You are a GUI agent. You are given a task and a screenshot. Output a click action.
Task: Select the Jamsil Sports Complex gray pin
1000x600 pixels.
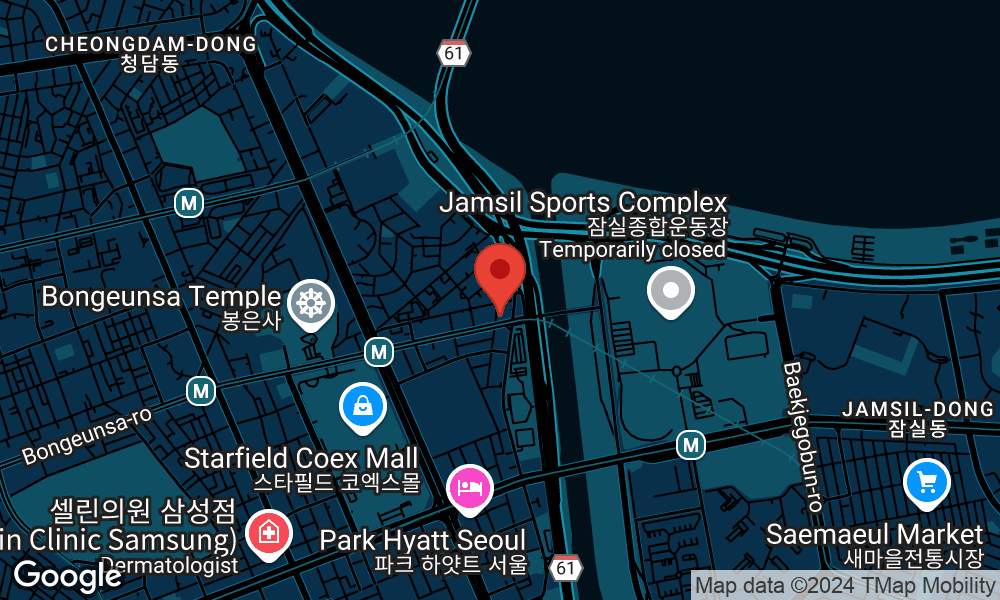(x=671, y=291)
